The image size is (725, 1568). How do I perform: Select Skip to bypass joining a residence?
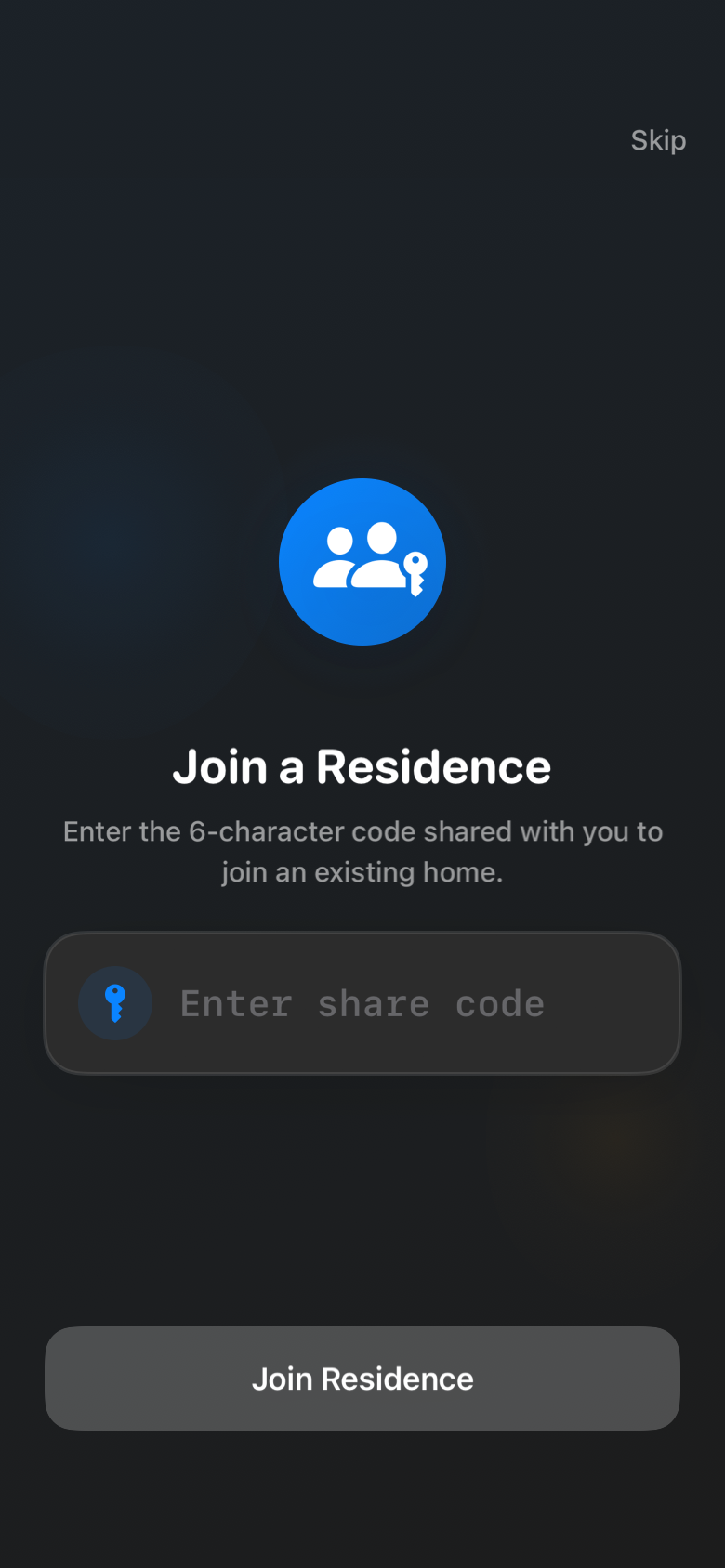657,141
